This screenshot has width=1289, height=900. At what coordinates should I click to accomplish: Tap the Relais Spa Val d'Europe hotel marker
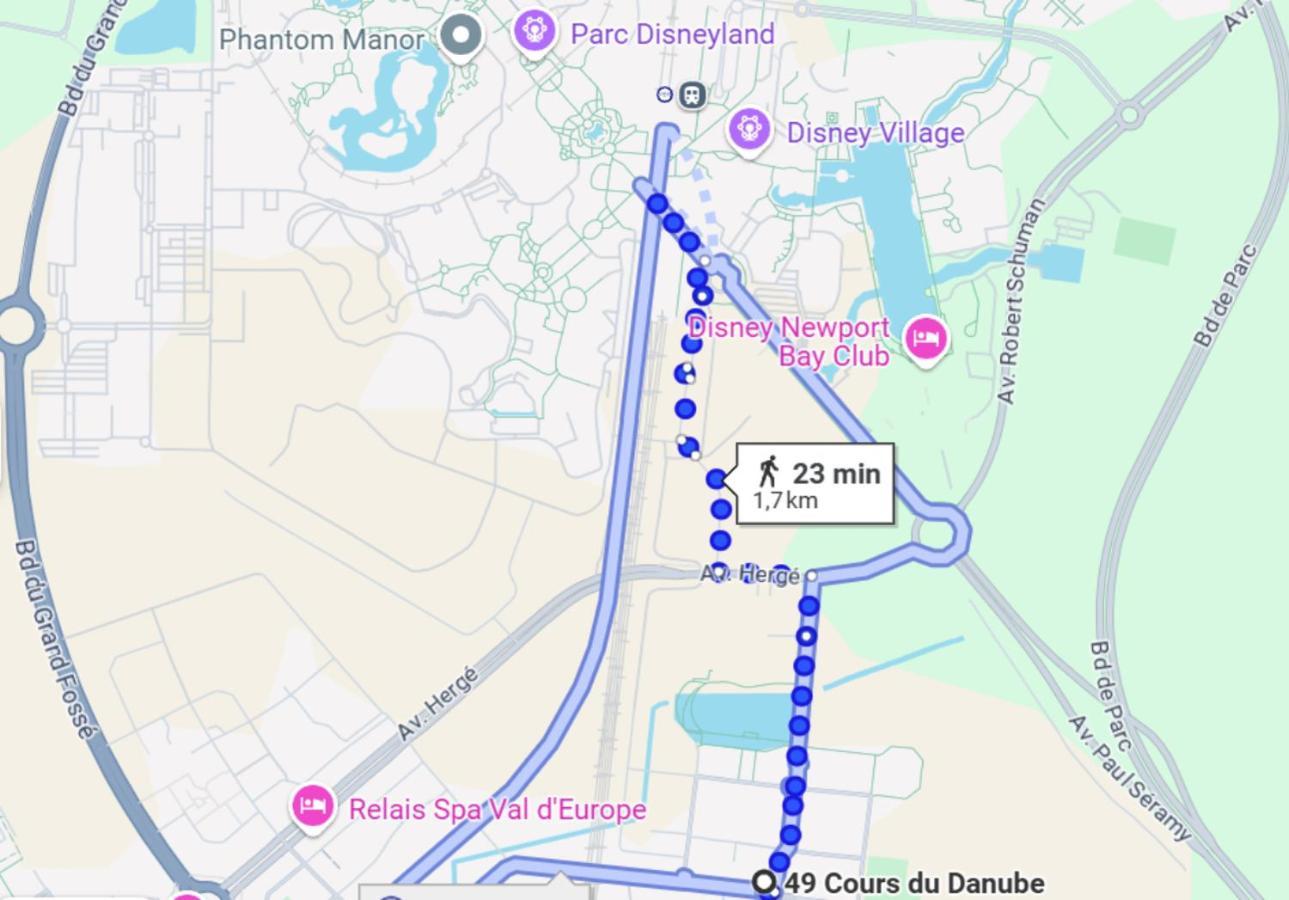312,805
